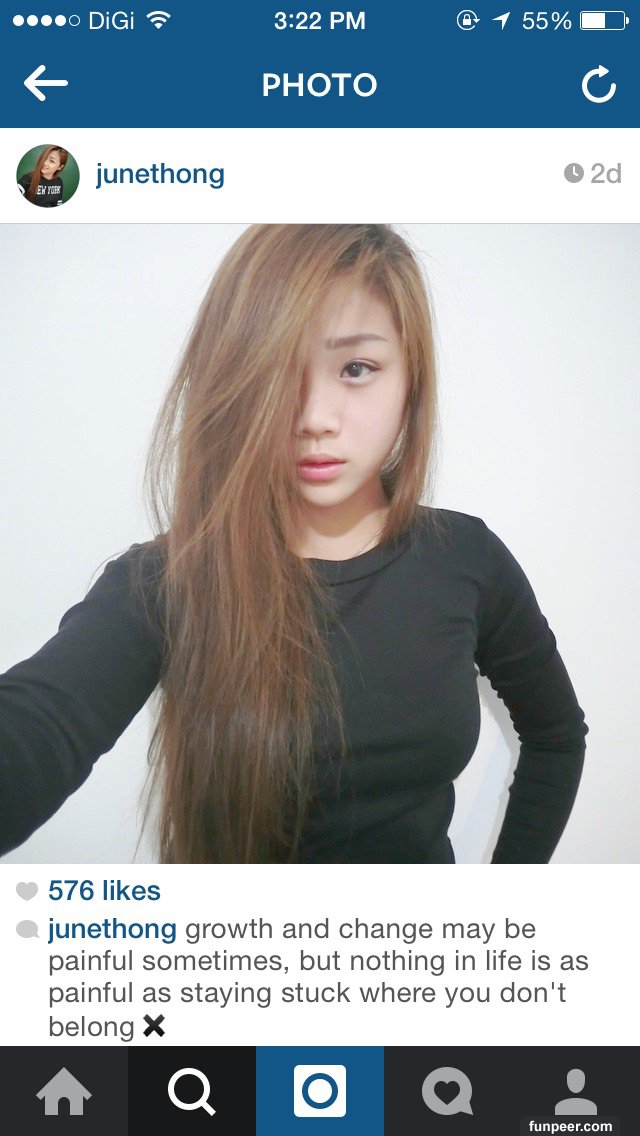Refresh the photo page
Viewport: 640px width, 1136px height.
pyautogui.click(x=598, y=86)
